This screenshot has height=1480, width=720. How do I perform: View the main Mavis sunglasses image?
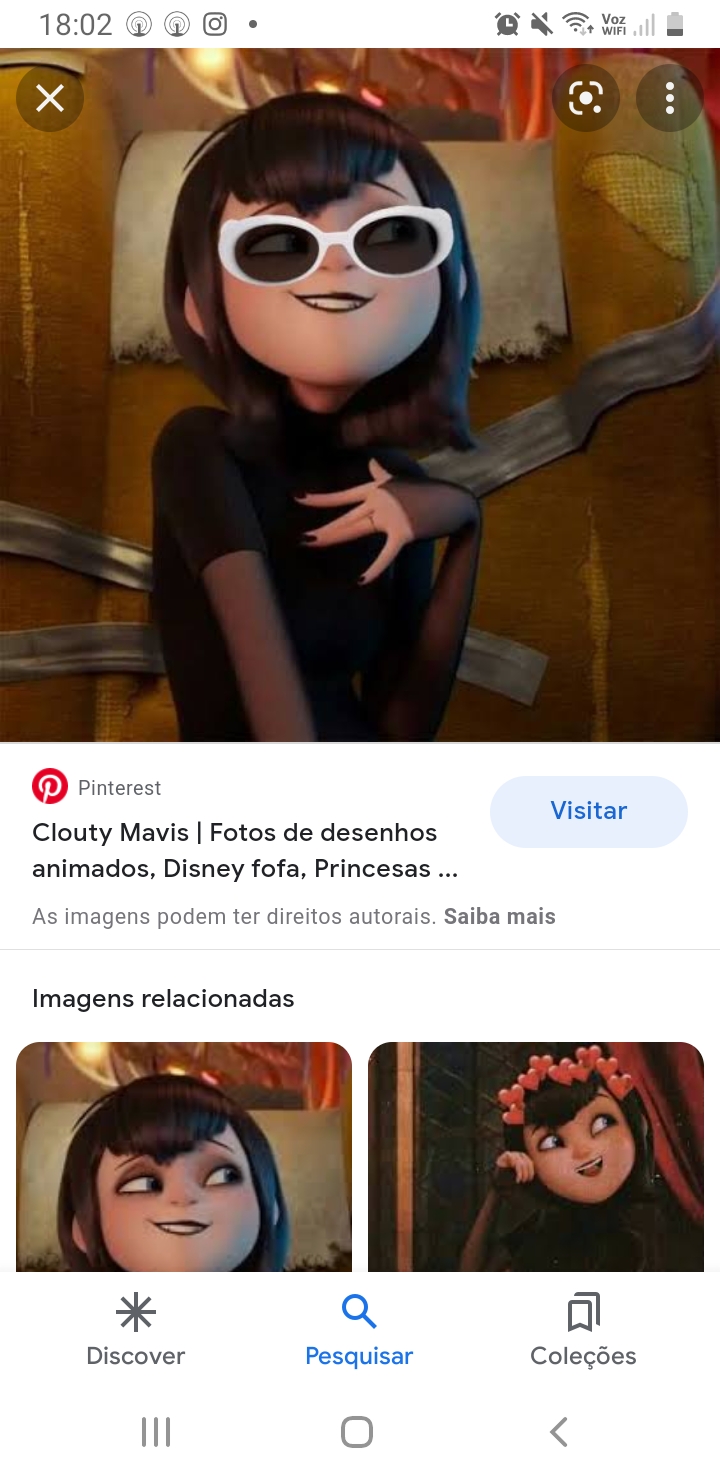pos(360,400)
